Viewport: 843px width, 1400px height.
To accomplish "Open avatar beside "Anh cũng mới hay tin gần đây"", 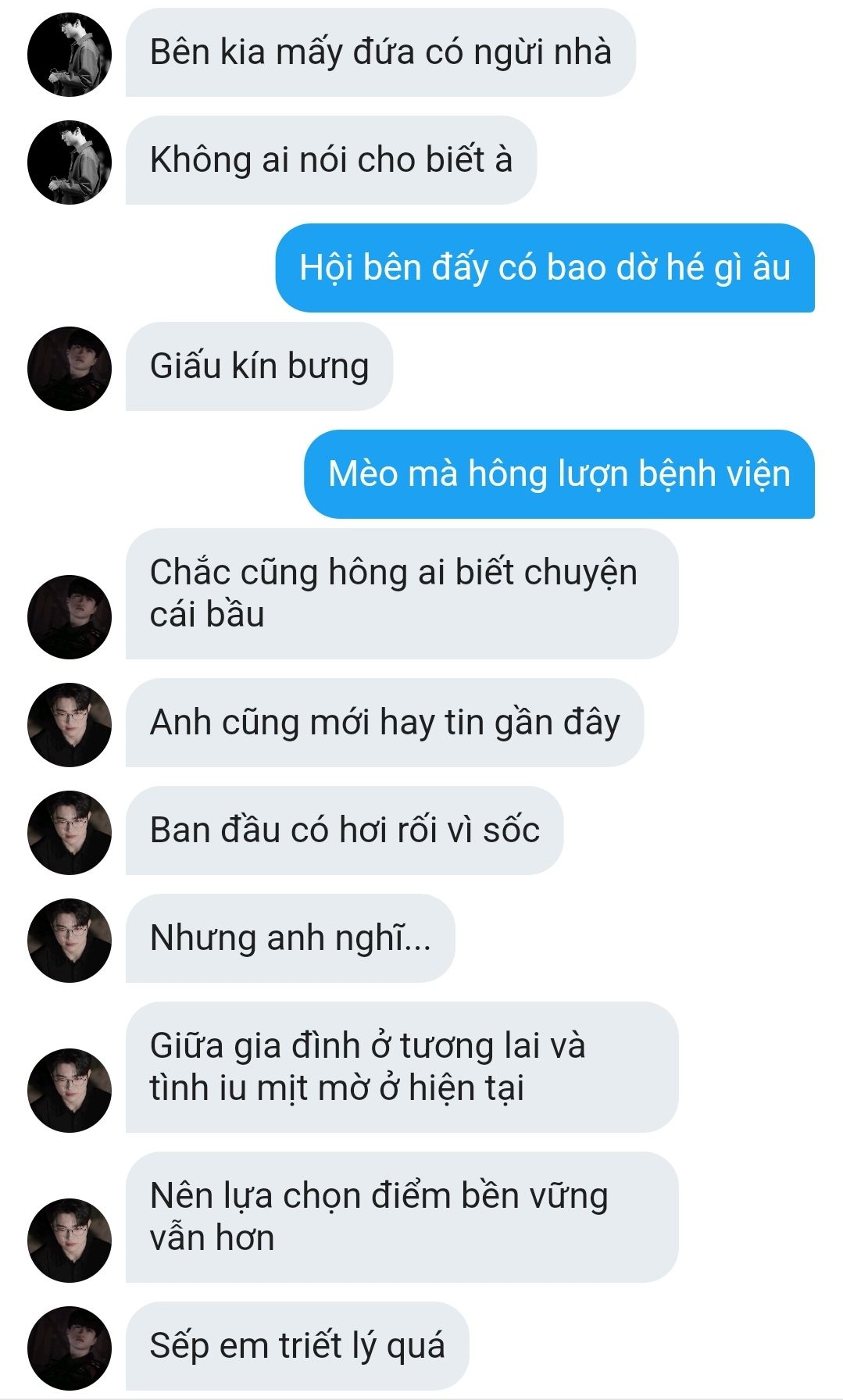I will tap(70, 725).
